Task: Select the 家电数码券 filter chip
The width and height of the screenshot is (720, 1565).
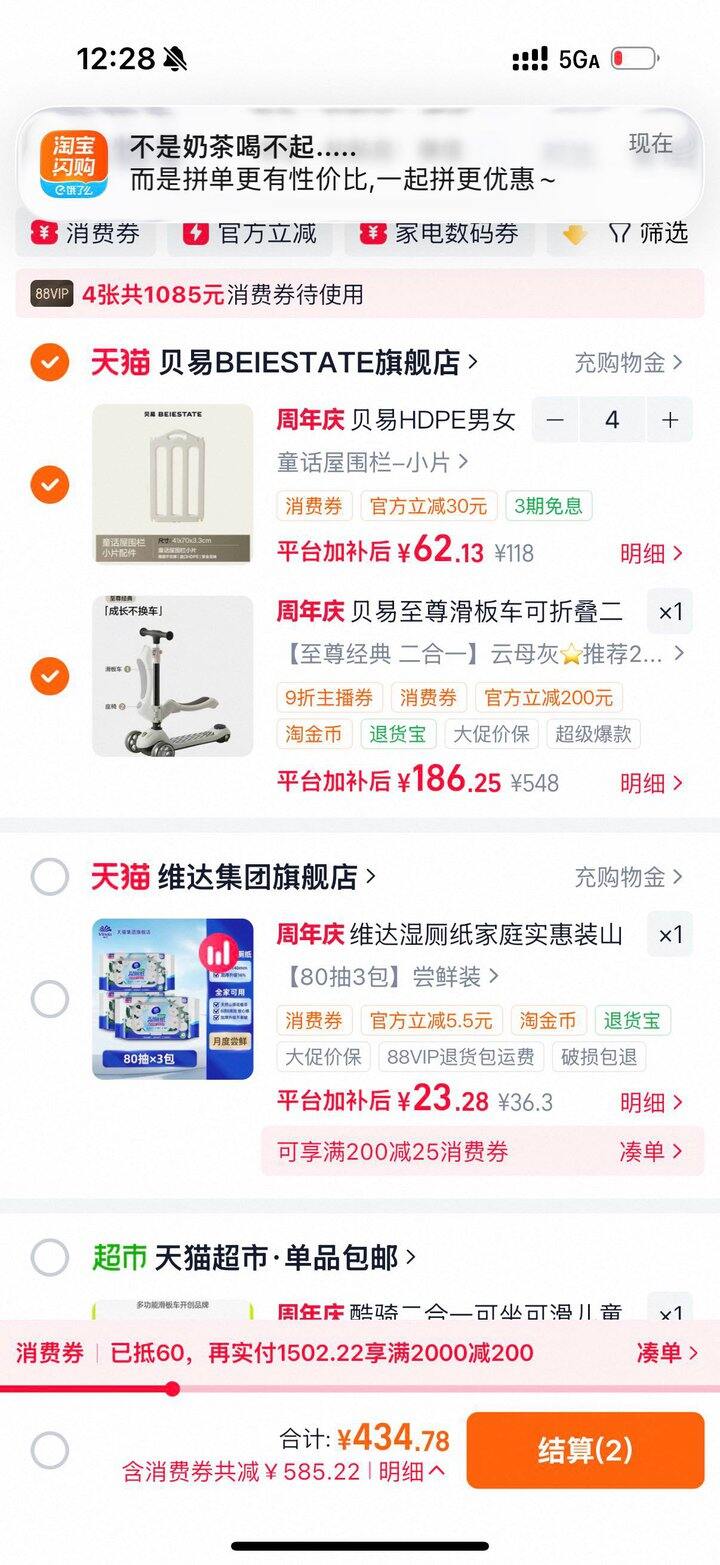Action: click(440, 234)
